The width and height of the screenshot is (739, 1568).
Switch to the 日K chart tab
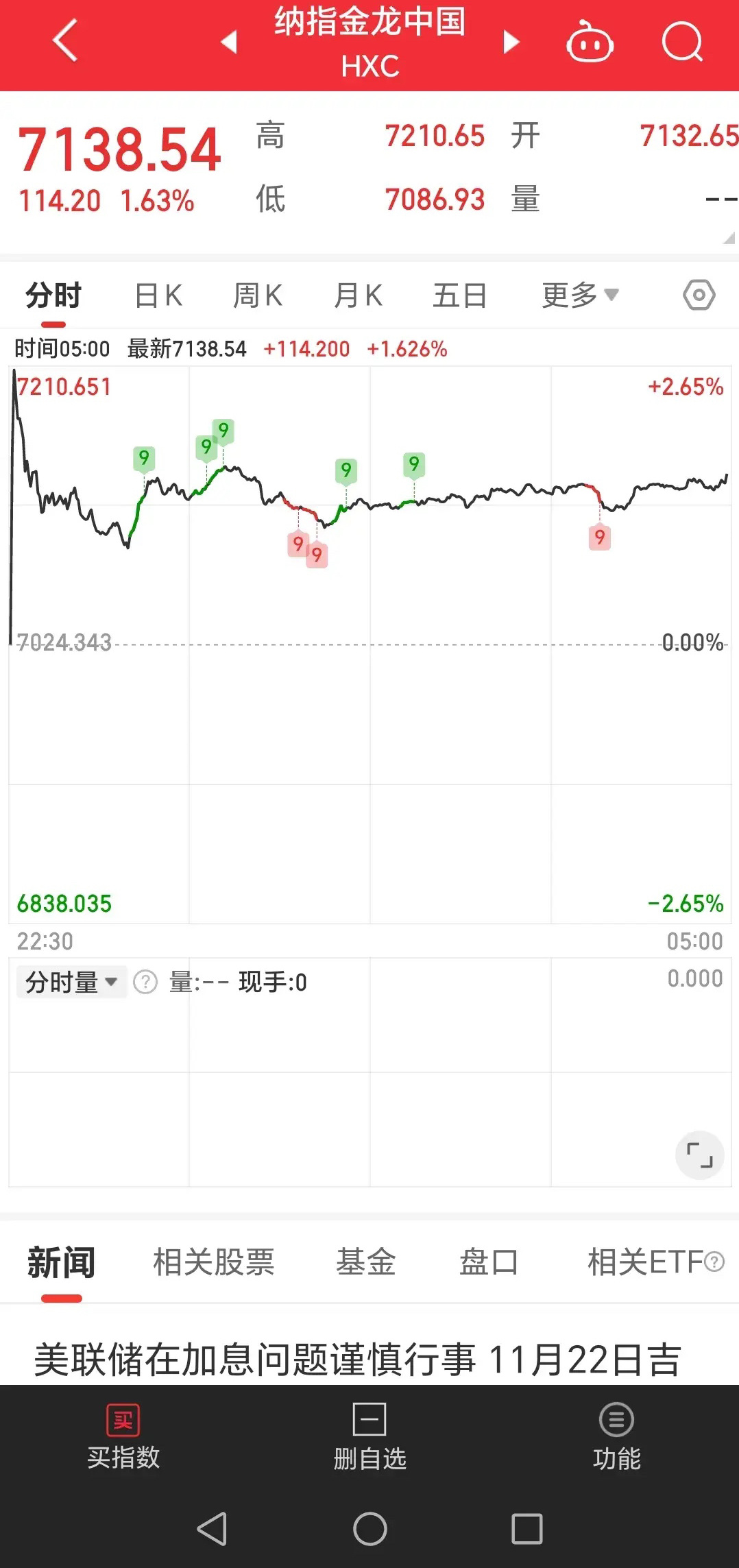(158, 295)
